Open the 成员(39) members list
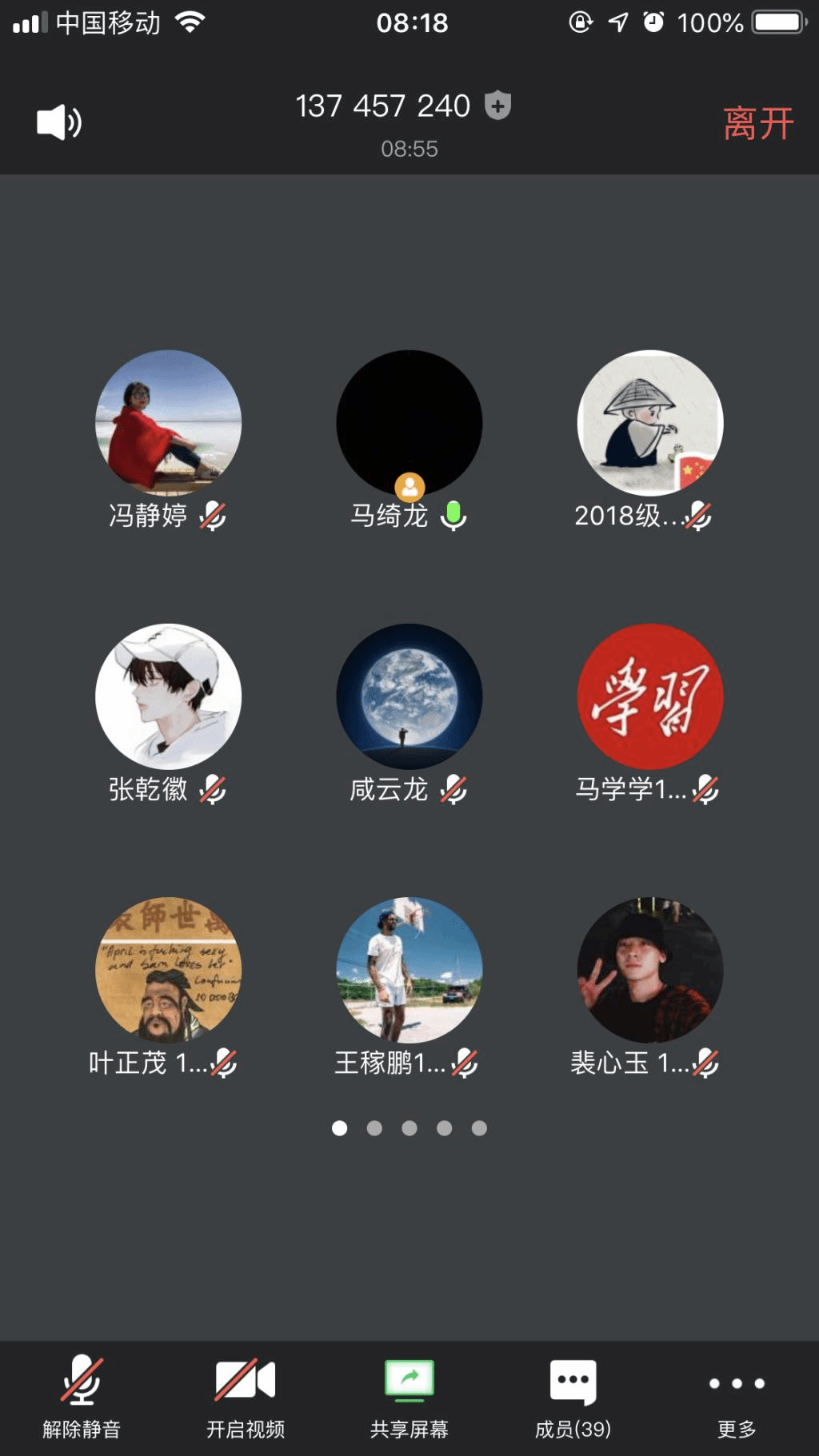Screen dimensions: 819x1456 573,1394
